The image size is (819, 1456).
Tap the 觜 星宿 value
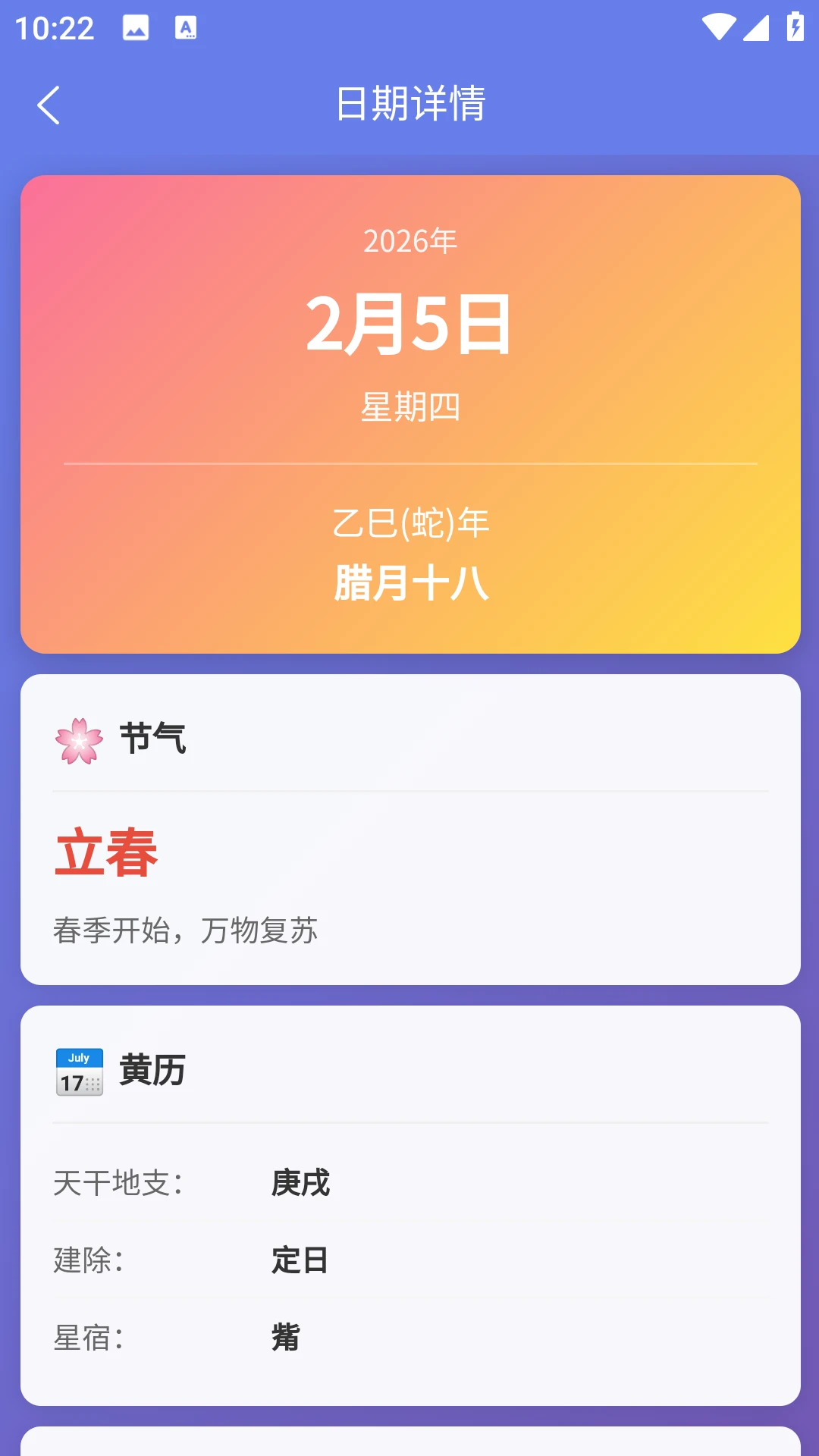284,1338
